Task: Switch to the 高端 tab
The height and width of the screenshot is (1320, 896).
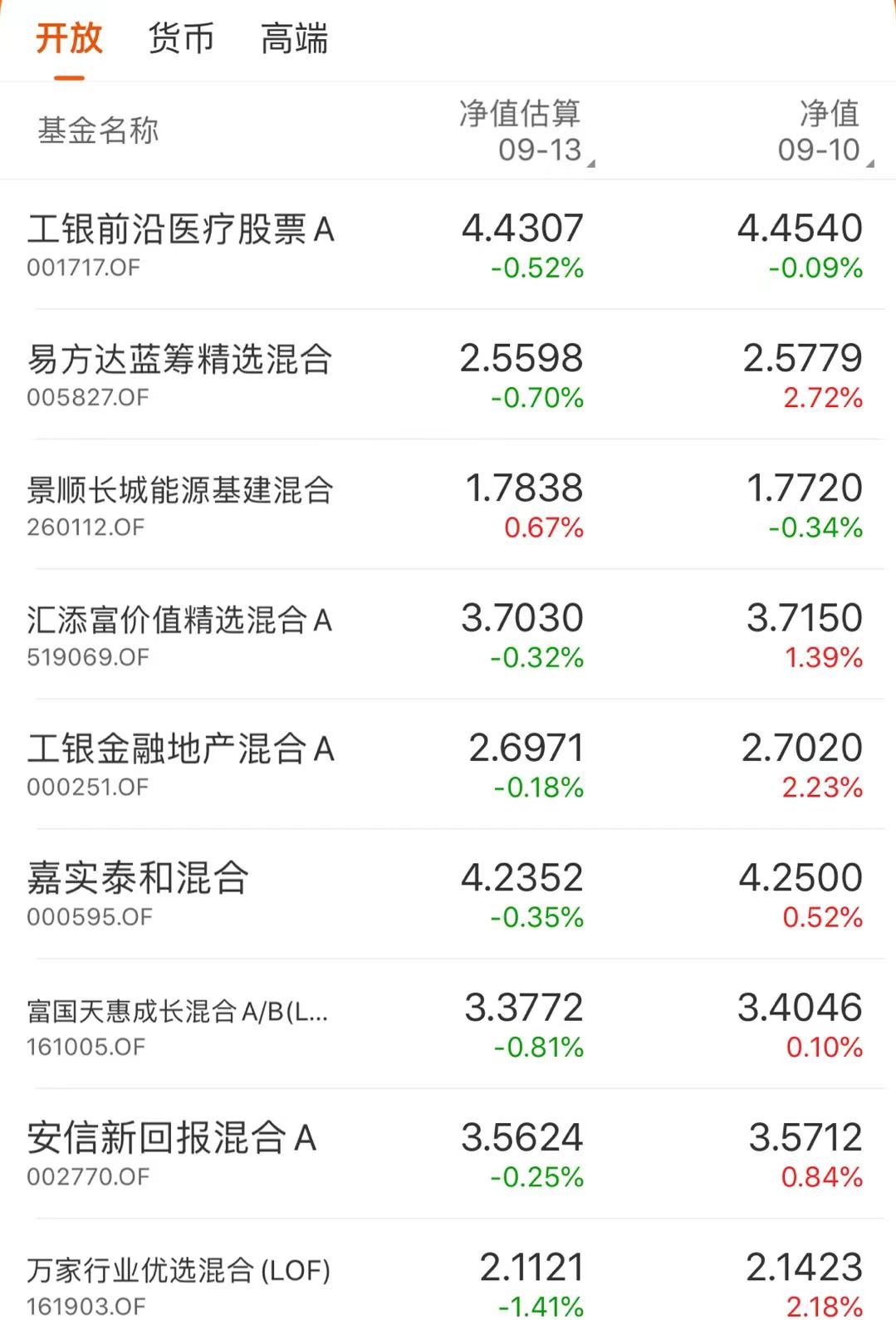Action: click(295, 39)
